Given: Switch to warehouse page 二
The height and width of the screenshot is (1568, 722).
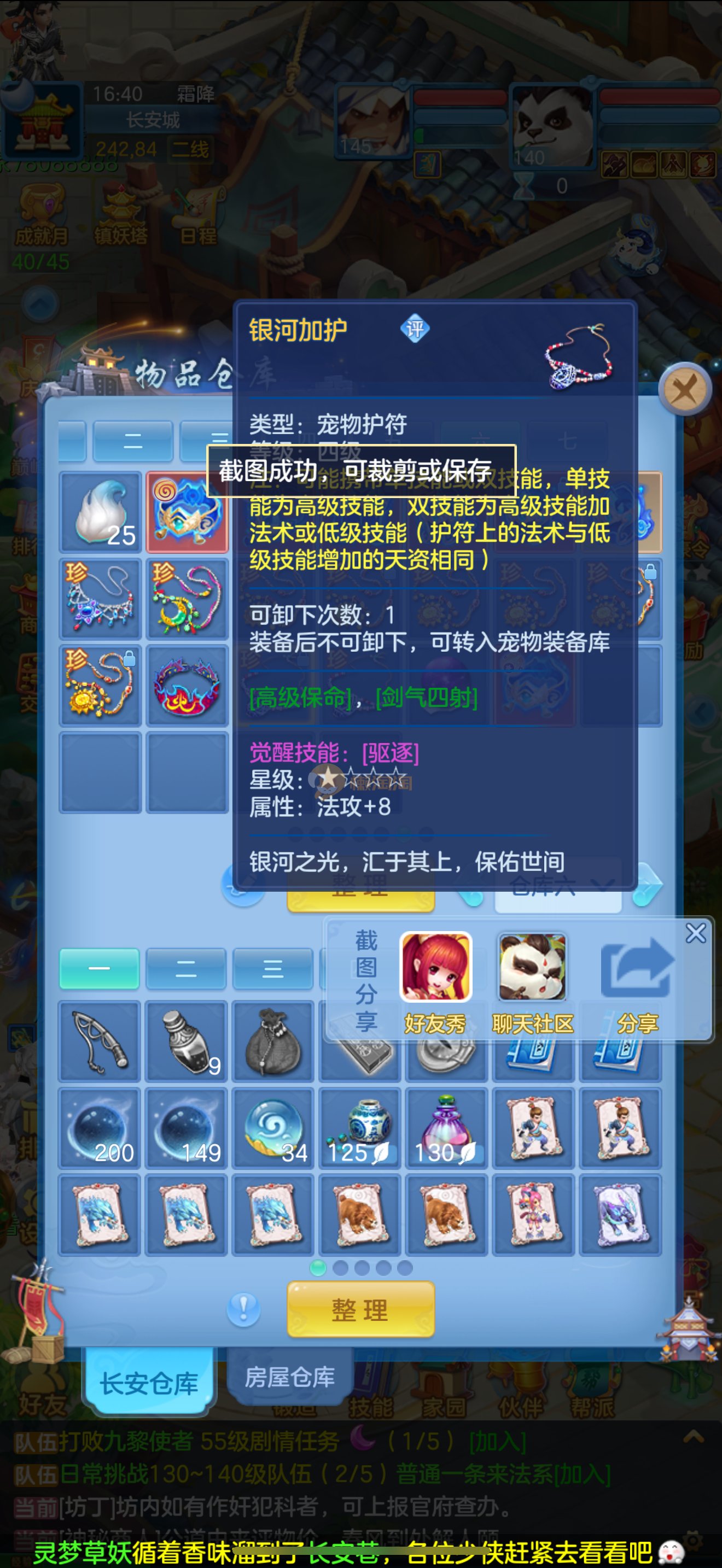Looking at the screenshot, I should coord(133,441).
